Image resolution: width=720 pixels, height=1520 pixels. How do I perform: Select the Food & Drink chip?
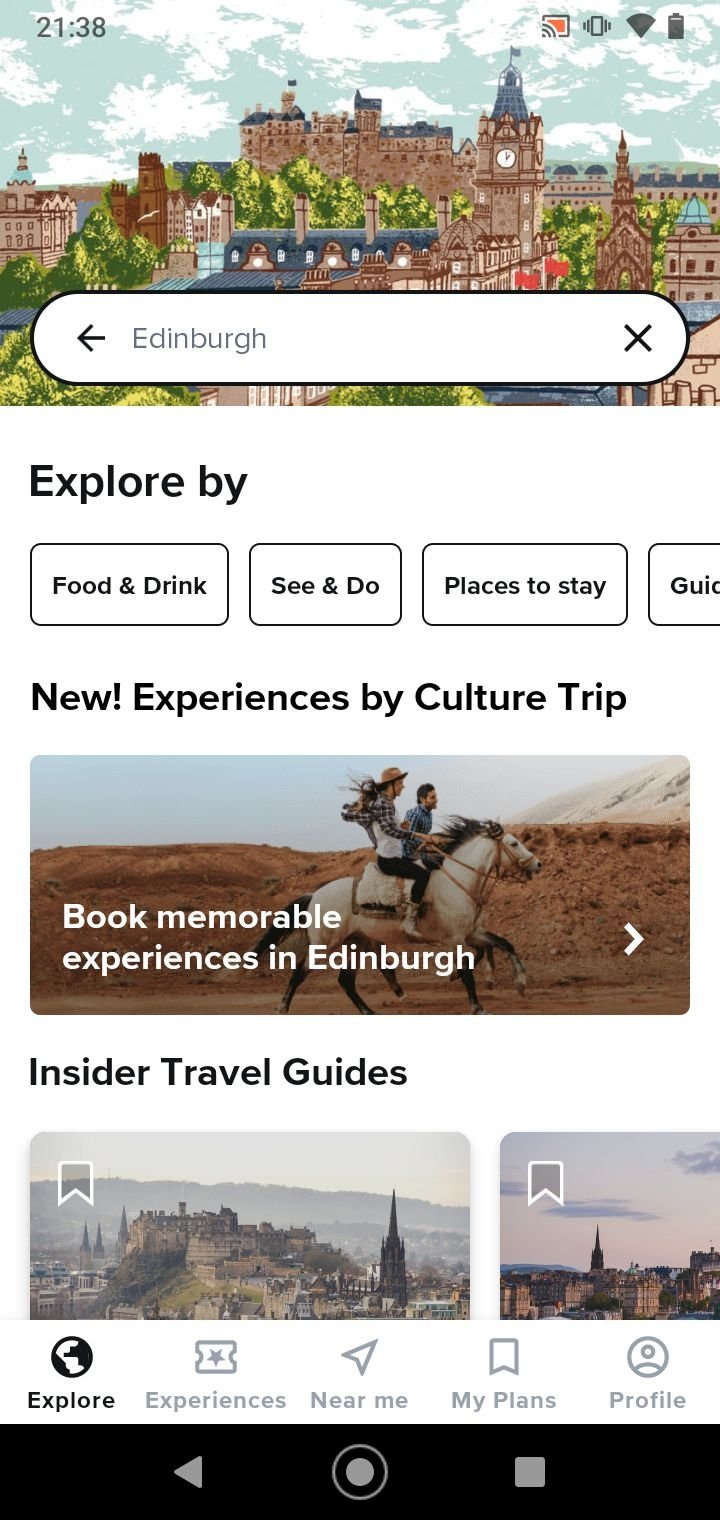point(129,585)
